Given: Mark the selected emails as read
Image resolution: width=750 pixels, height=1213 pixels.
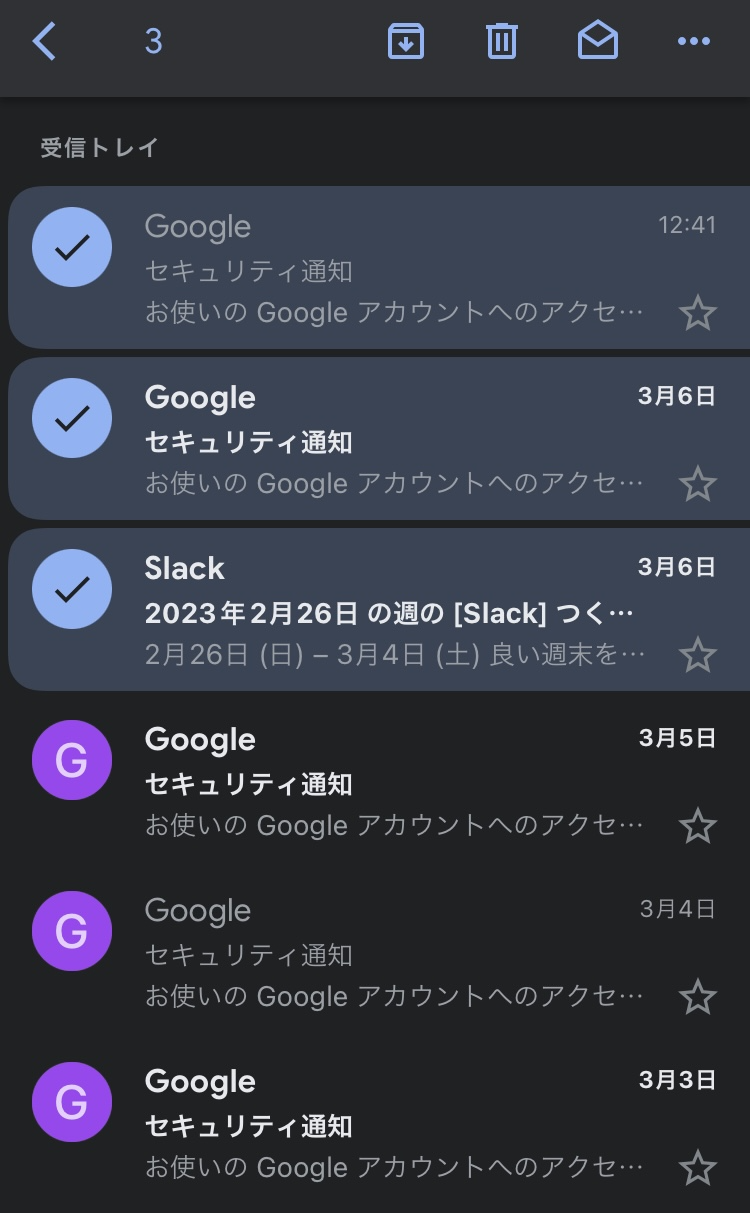Looking at the screenshot, I should pyautogui.click(x=598, y=41).
